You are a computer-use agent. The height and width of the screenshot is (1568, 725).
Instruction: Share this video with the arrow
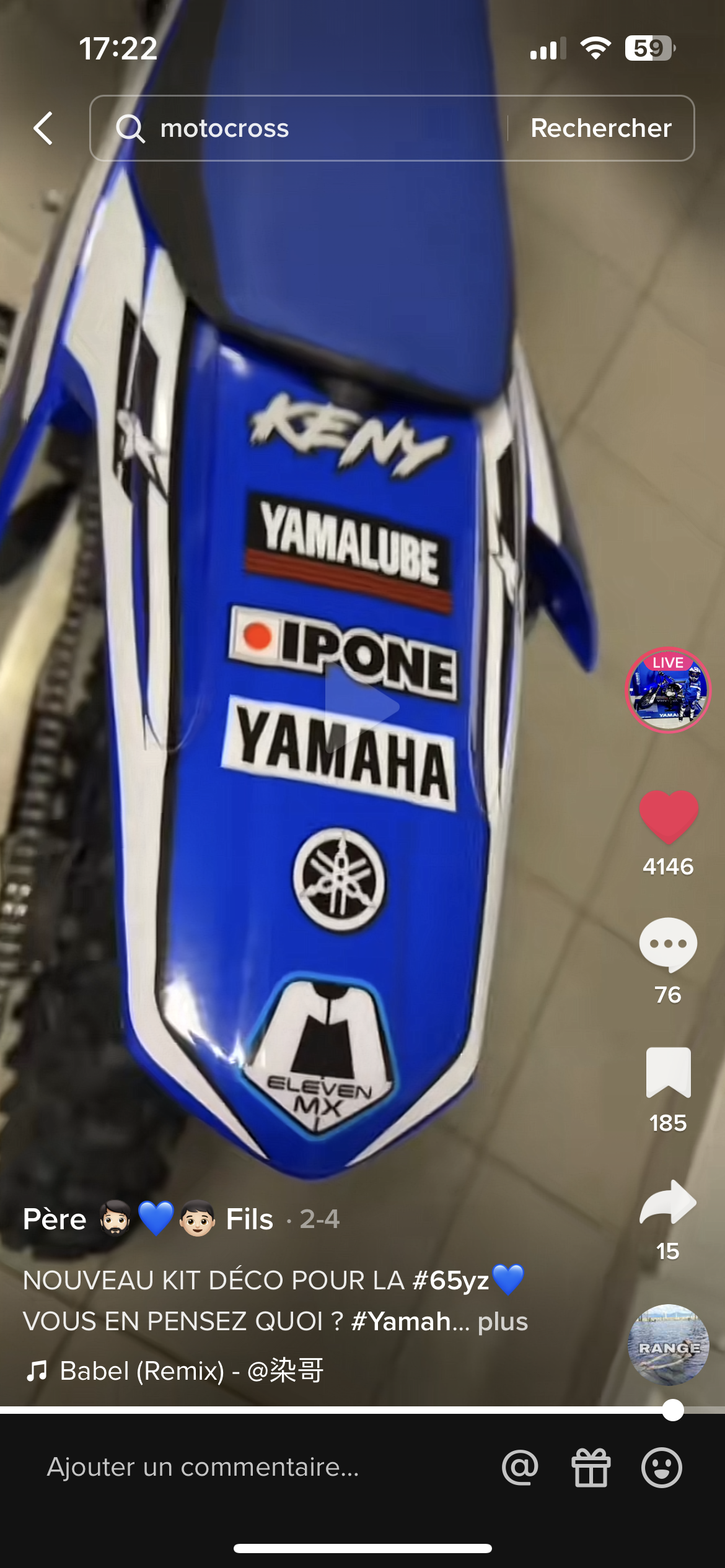pyautogui.click(x=668, y=1202)
